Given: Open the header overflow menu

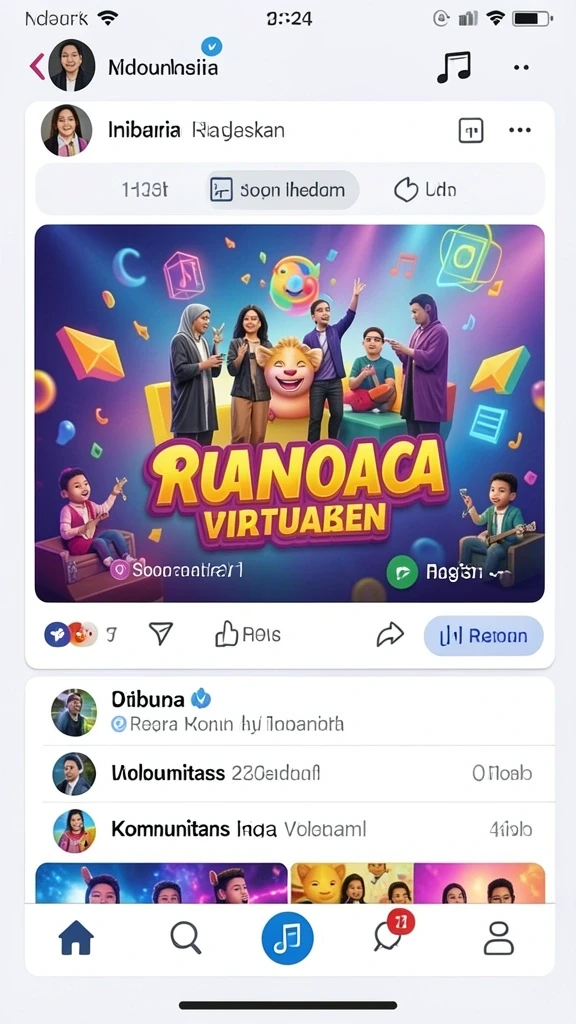Looking at the screenshot, I should tap(521, 67).
